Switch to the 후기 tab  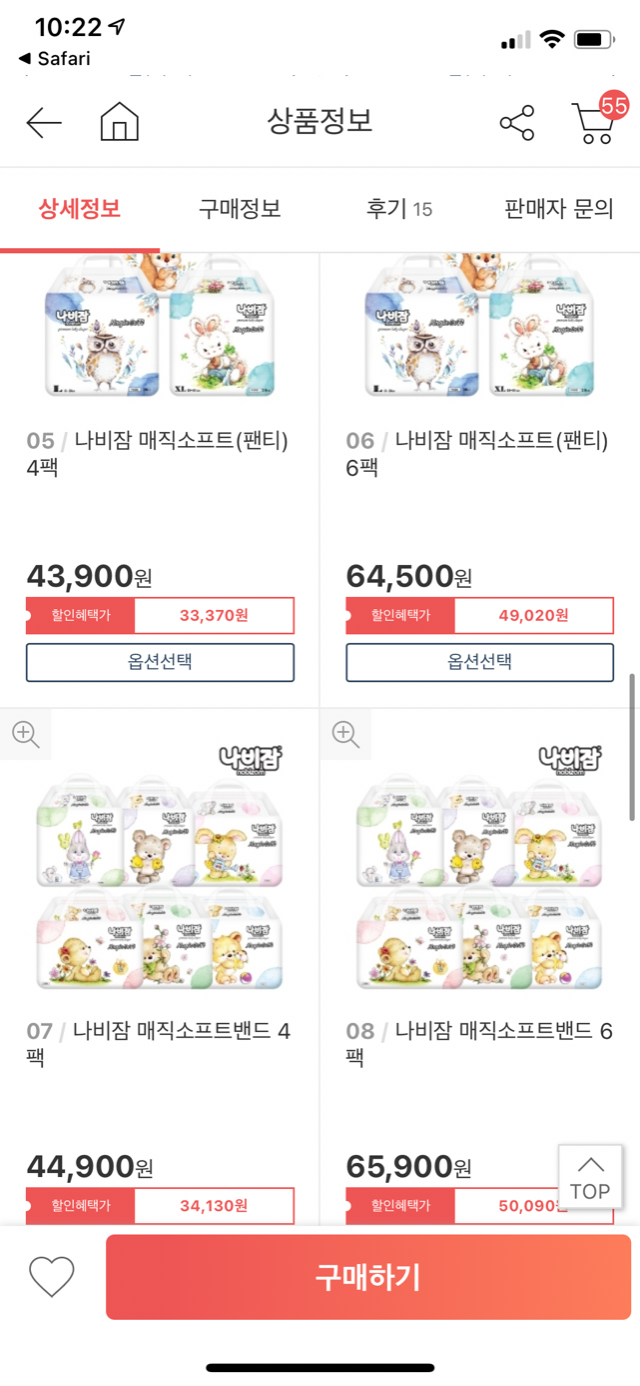pyautogui.click(x=399, y=209)
